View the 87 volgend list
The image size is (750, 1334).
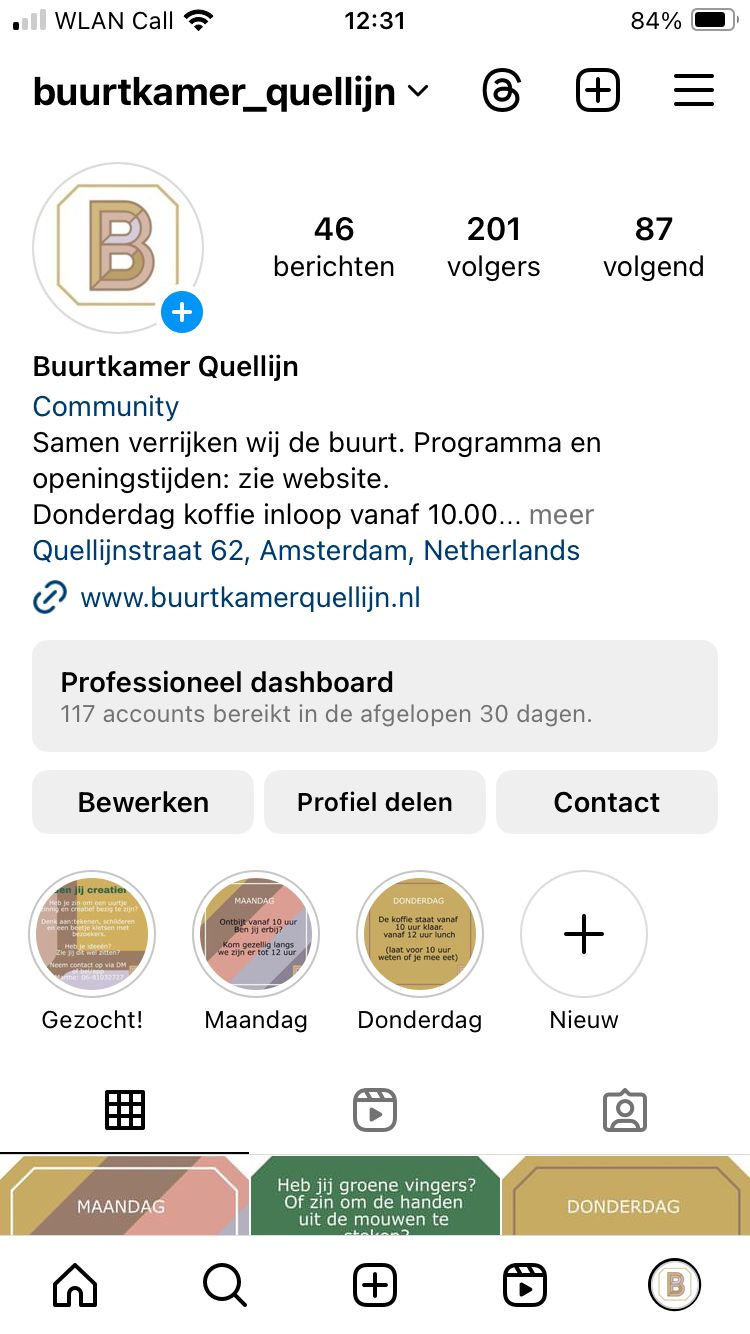point(653,246)
